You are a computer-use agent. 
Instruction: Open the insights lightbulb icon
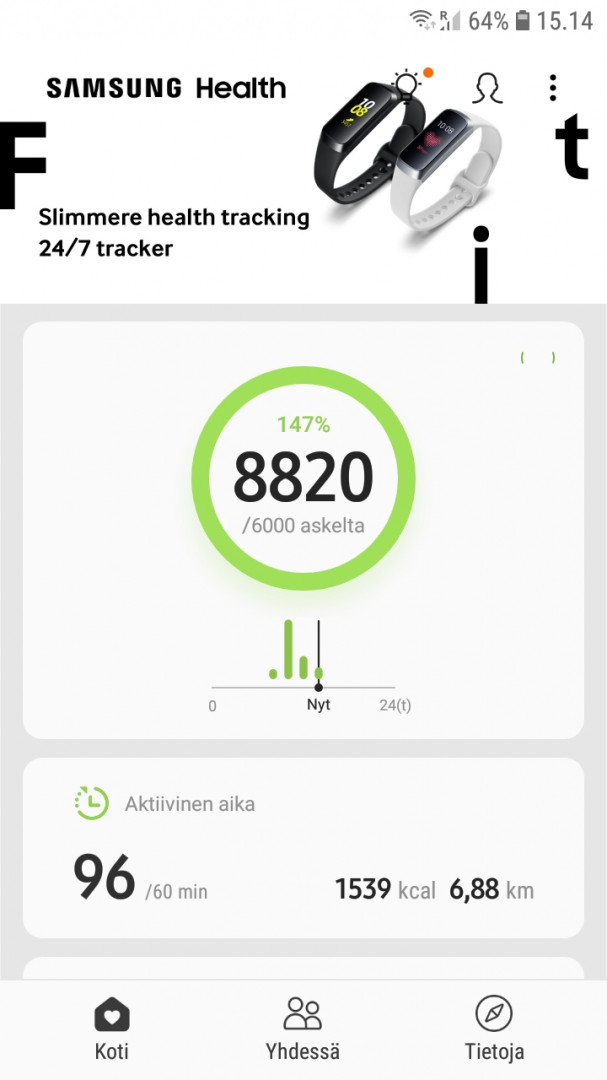click(x=407, y=86)
